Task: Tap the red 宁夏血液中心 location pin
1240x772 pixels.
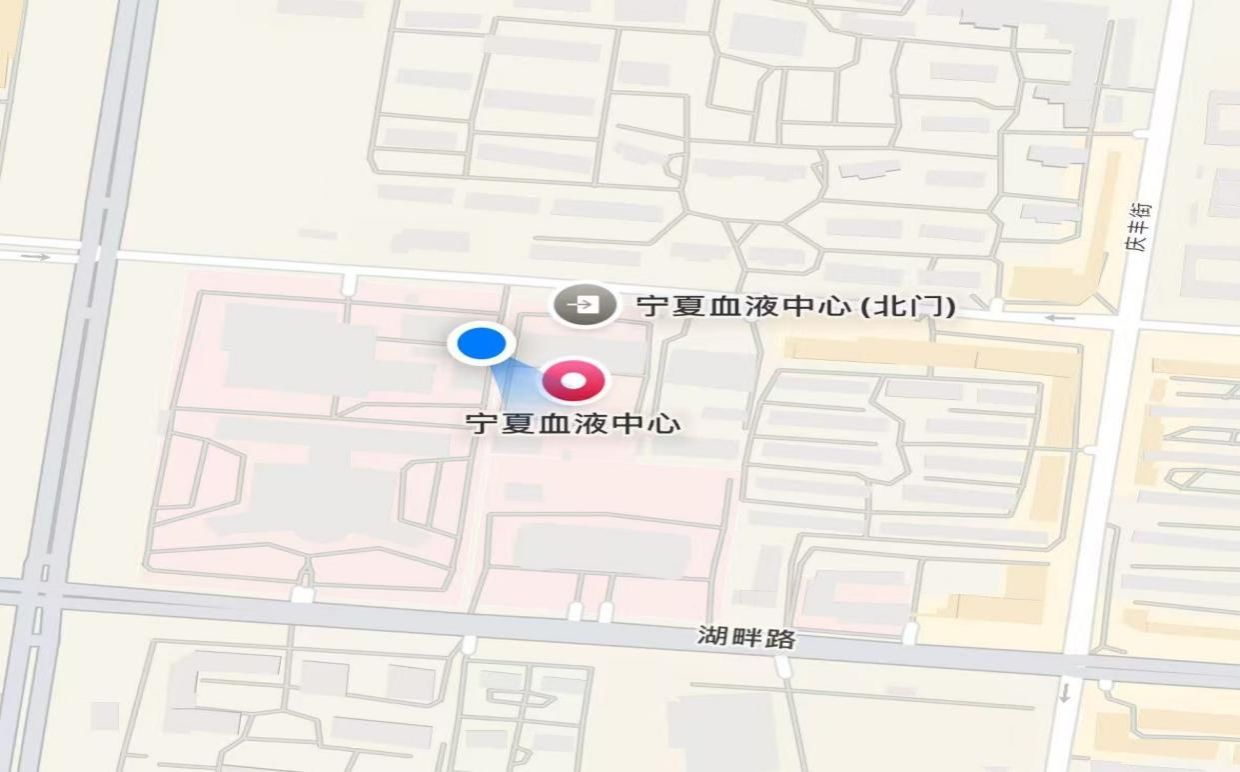Action: pos(574,381)
